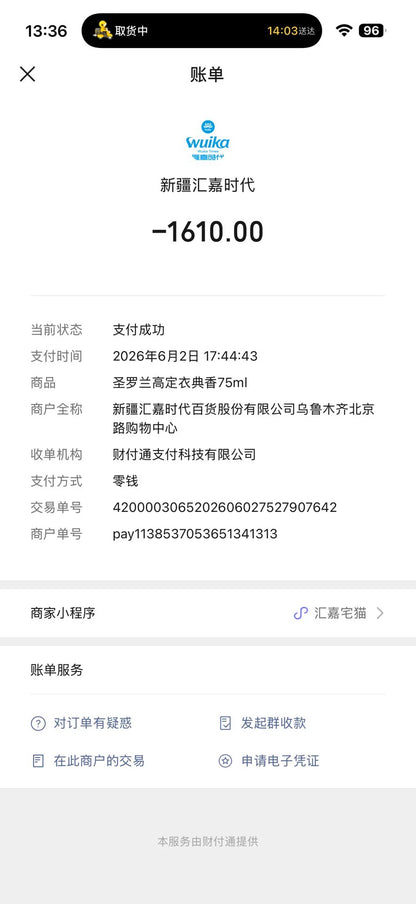Open the 取货中 delivery live activity

click(202, 31)
